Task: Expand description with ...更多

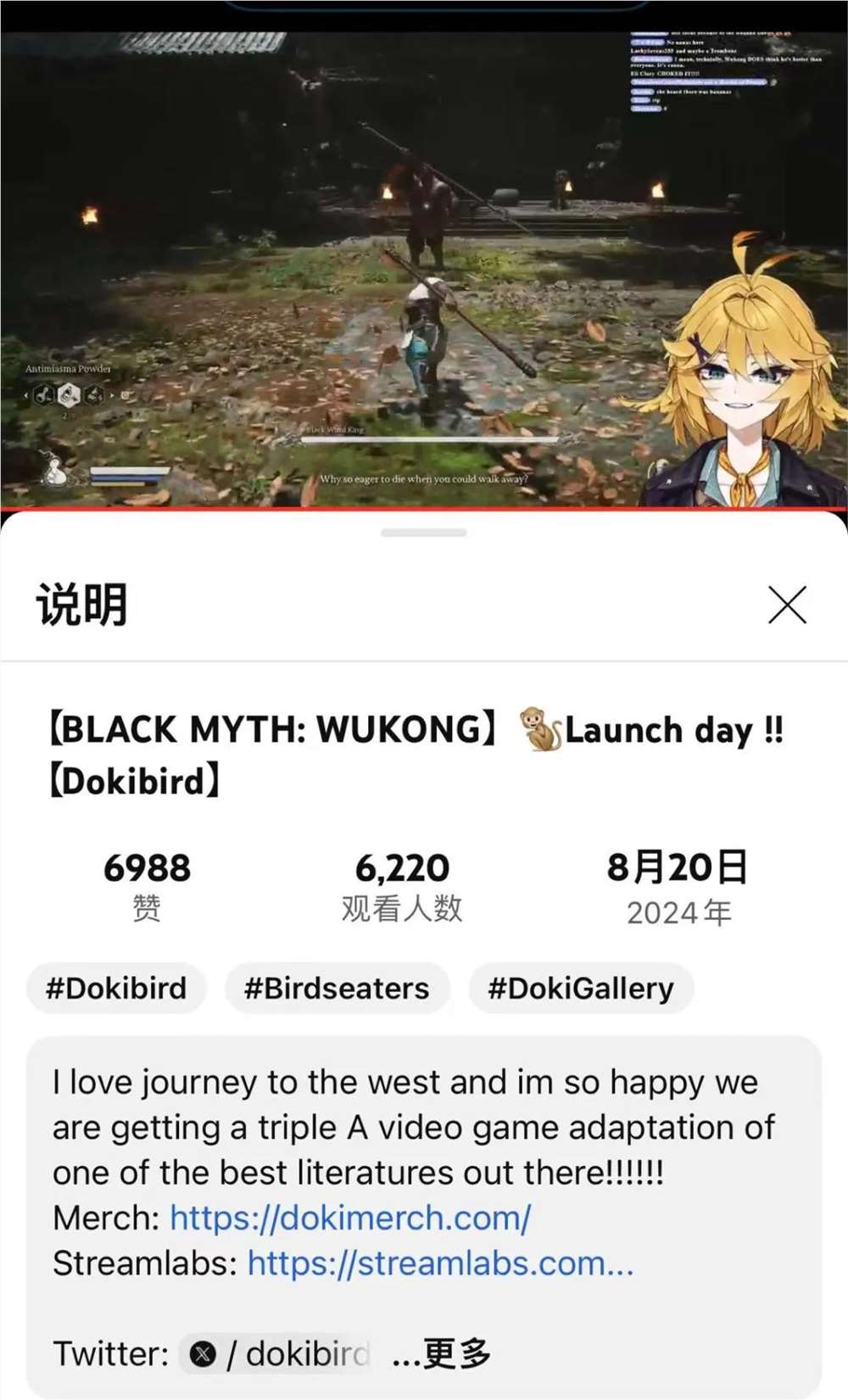Action: click(443, 1354)
